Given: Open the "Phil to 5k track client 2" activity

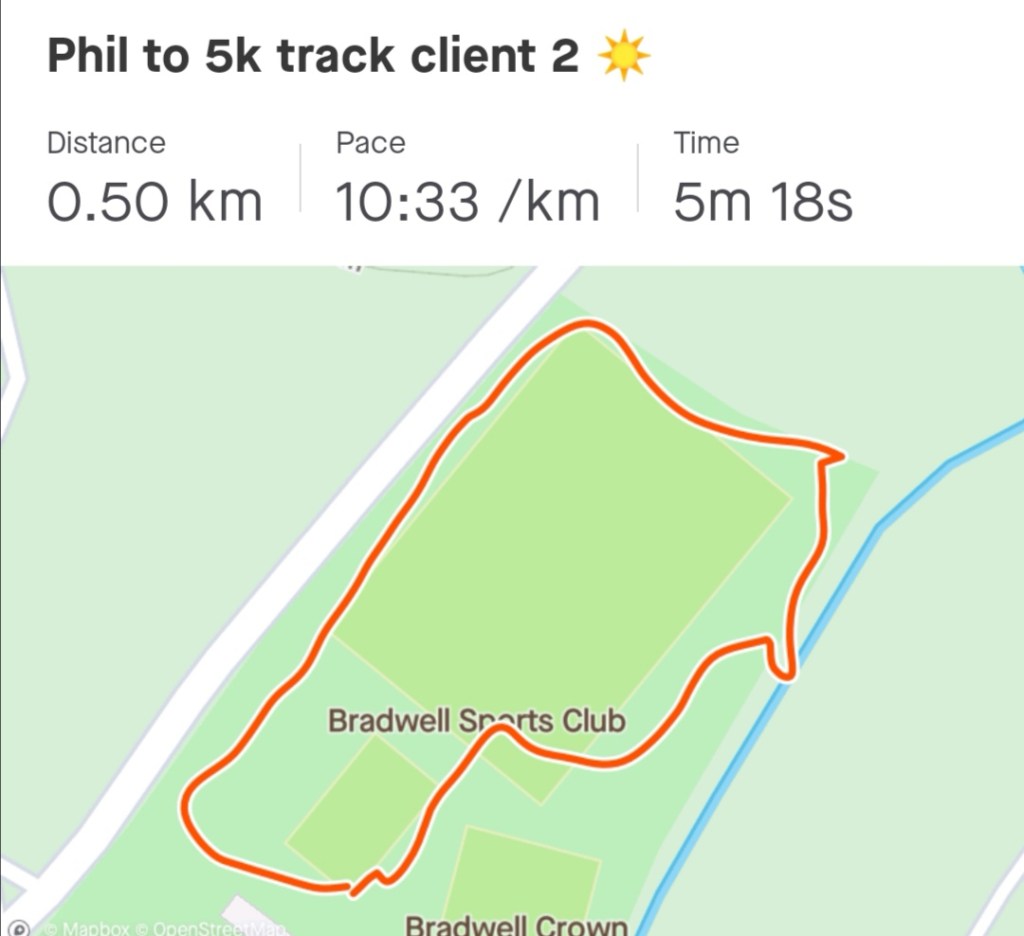Looking at the screenshot, I should click(x=312, y=58).
